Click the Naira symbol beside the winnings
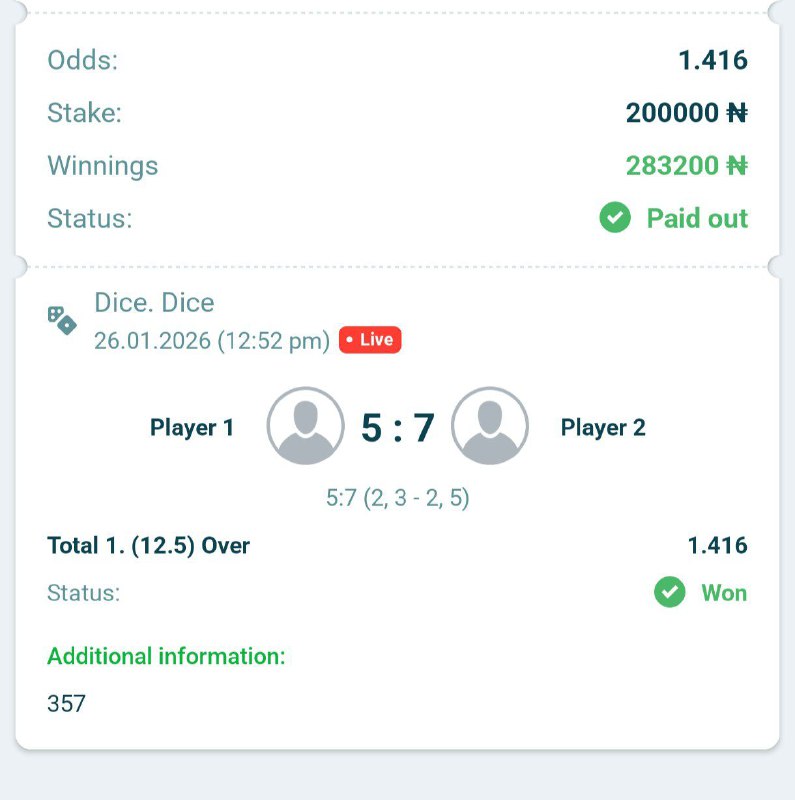 (737, 165)
